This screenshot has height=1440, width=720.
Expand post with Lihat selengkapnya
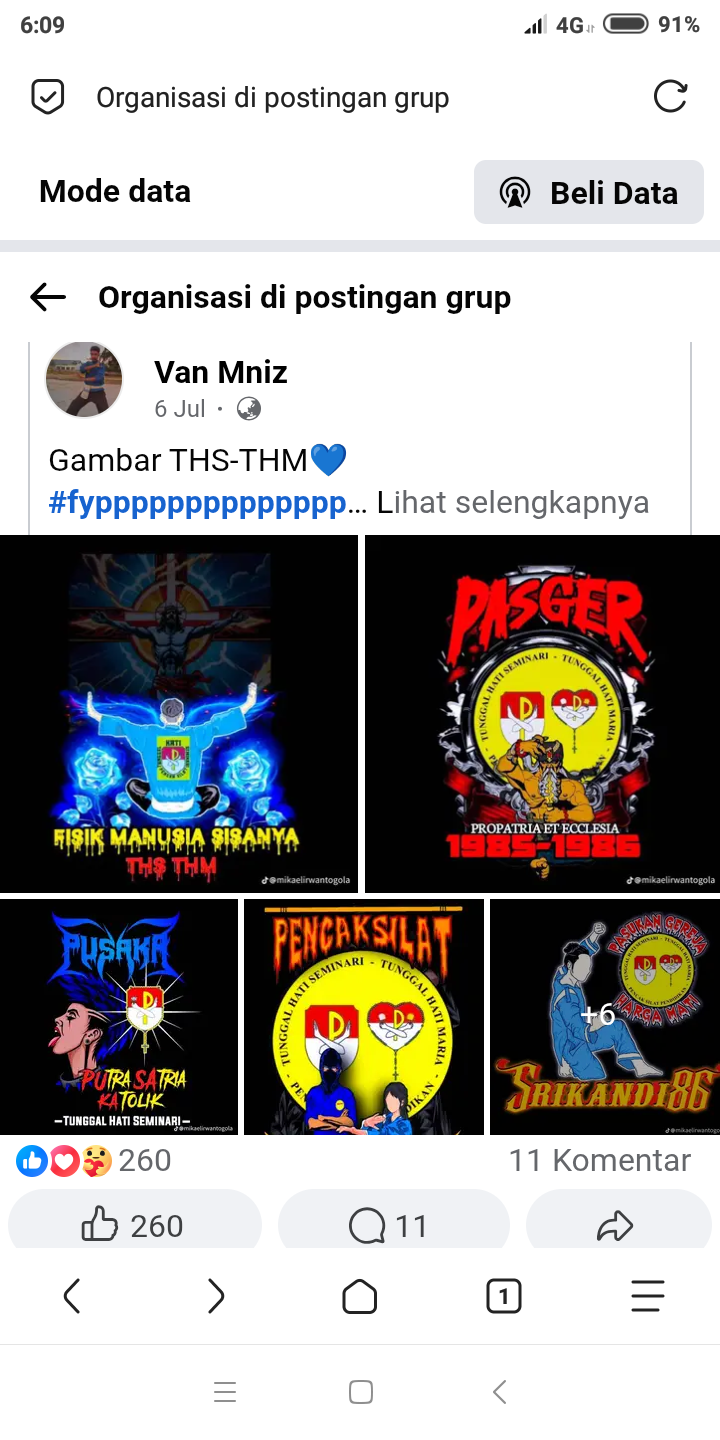[513, 502]
